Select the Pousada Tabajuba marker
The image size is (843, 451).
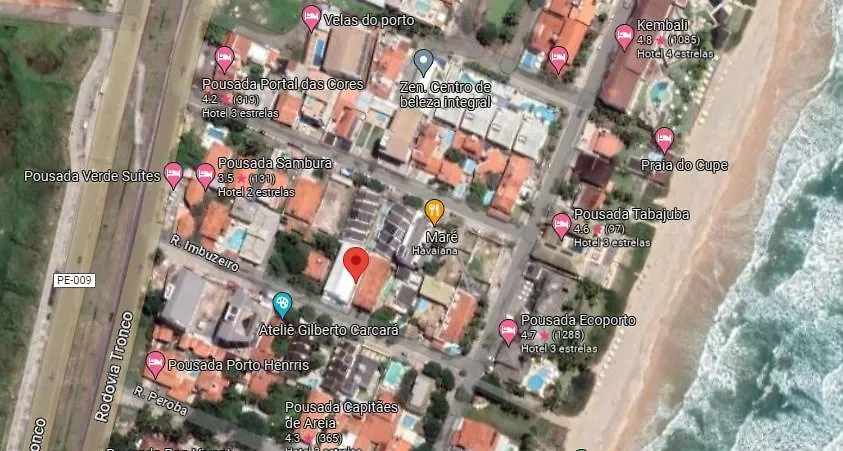coord(561,224)
